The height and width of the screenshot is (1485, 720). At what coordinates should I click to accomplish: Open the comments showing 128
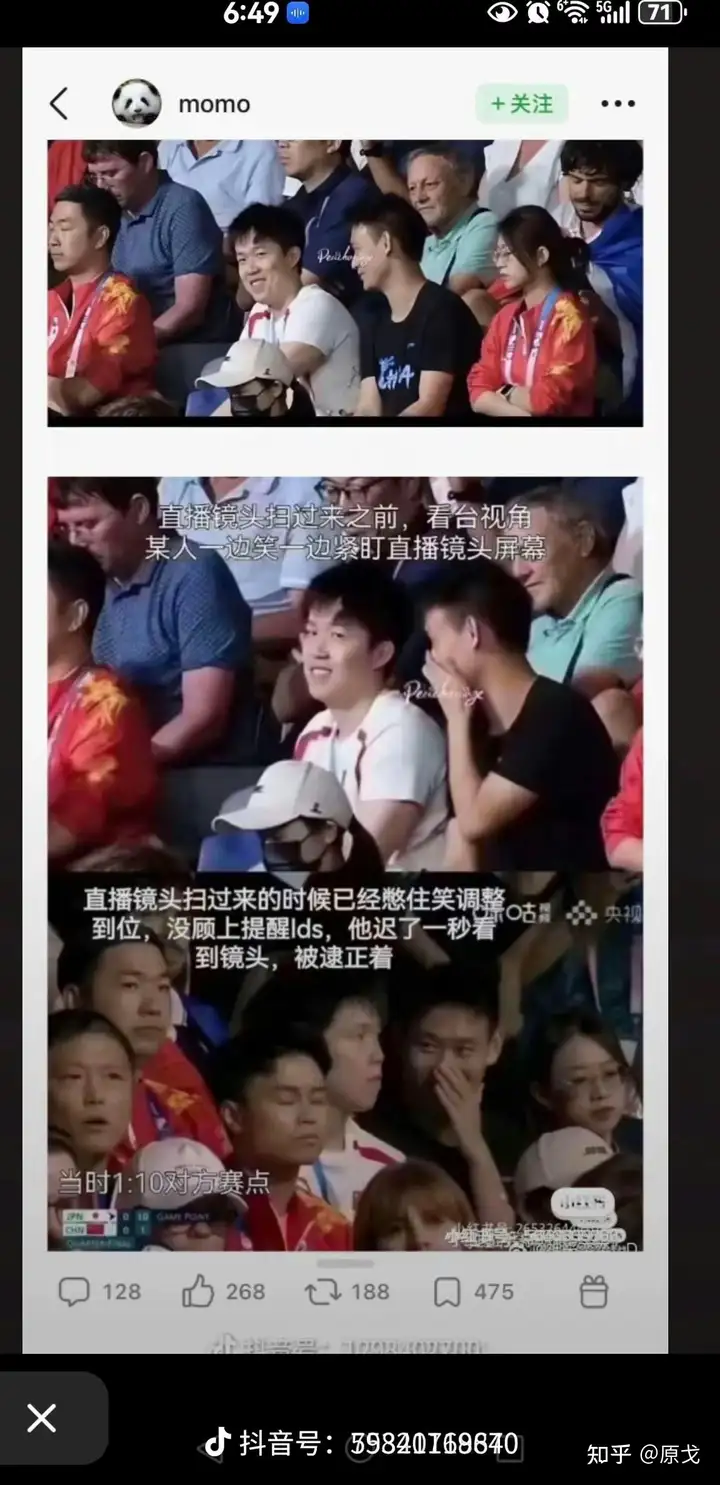[x=99, y=1292]
